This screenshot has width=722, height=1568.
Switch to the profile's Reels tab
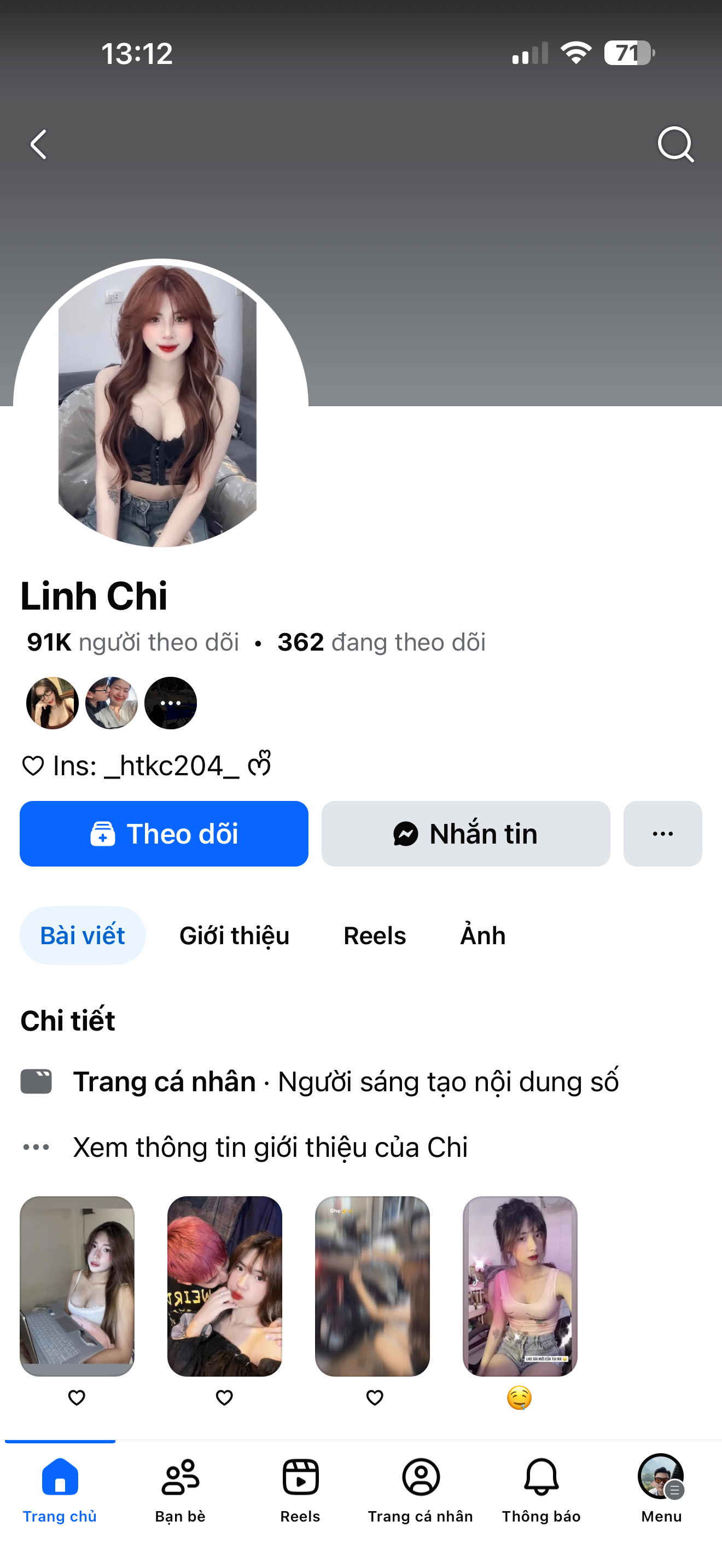click(374, 935)
